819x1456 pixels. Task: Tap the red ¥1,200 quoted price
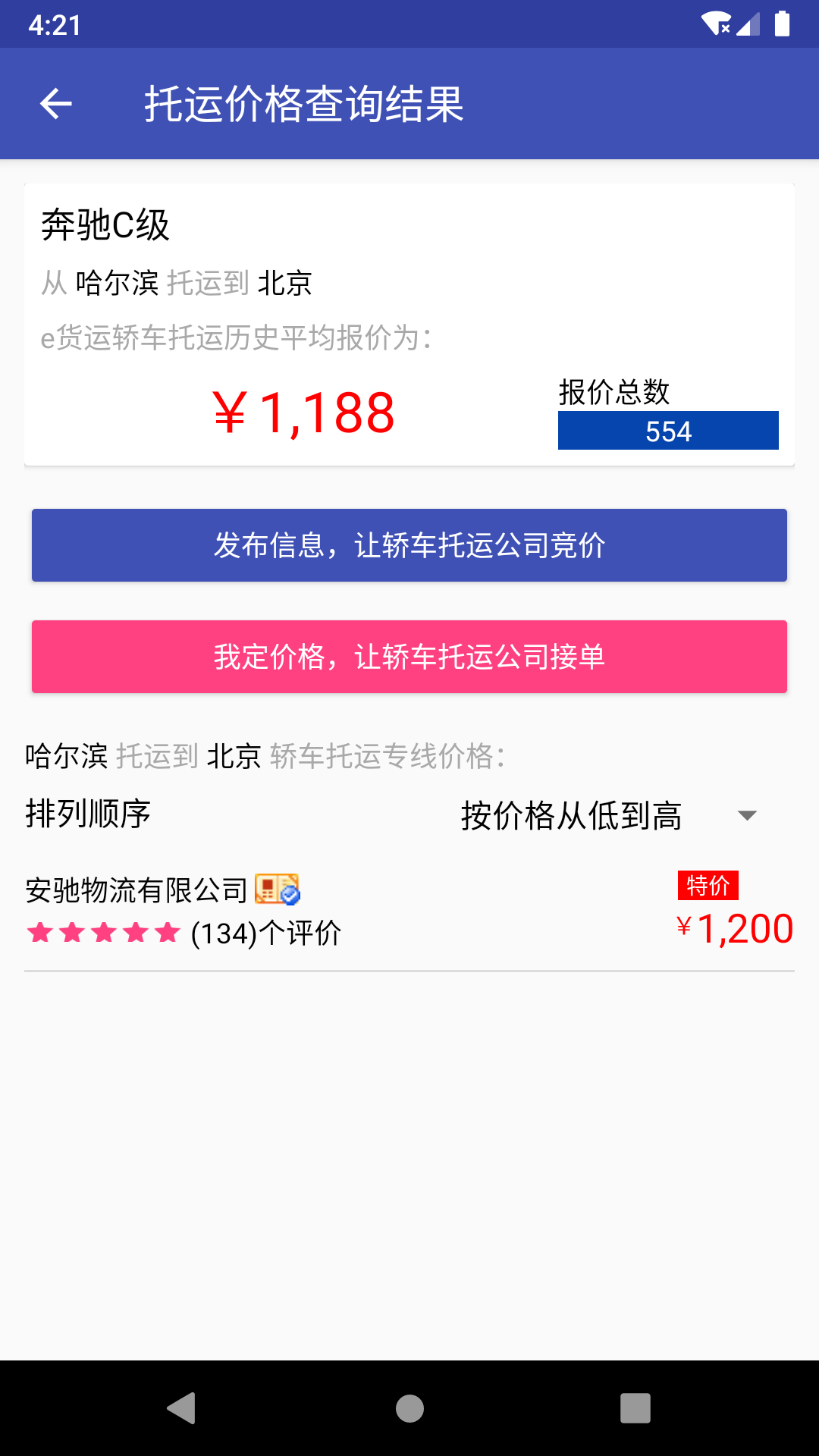pos(733,928)
